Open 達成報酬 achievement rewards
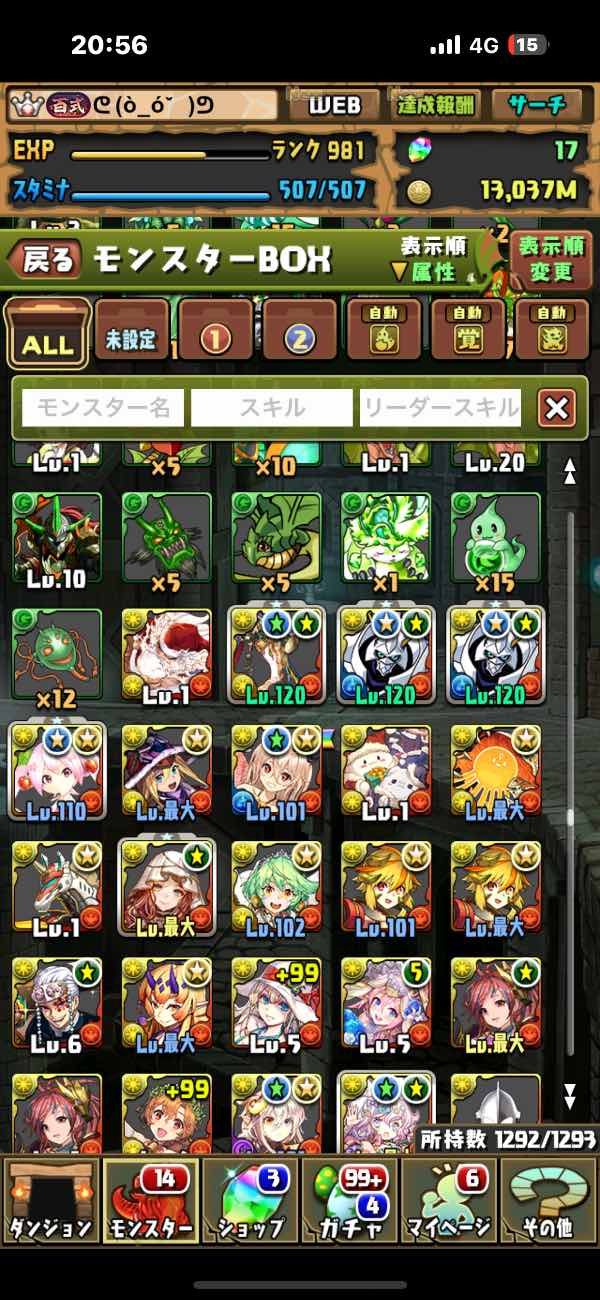Viewport: 600px width, 1300px height. click(438, 105)
